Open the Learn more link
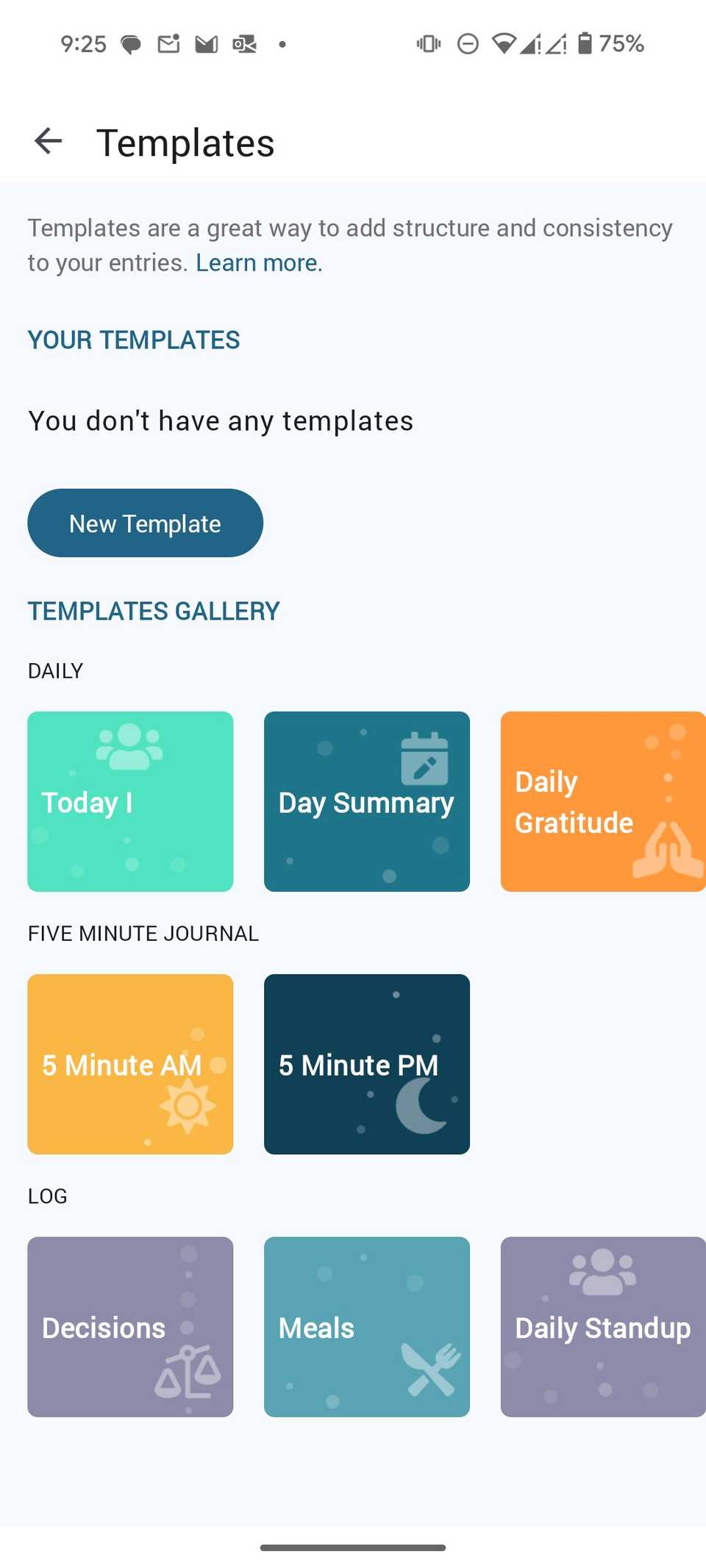The image size is (706, 1568). pyautogui.click(x=255, y=262)
